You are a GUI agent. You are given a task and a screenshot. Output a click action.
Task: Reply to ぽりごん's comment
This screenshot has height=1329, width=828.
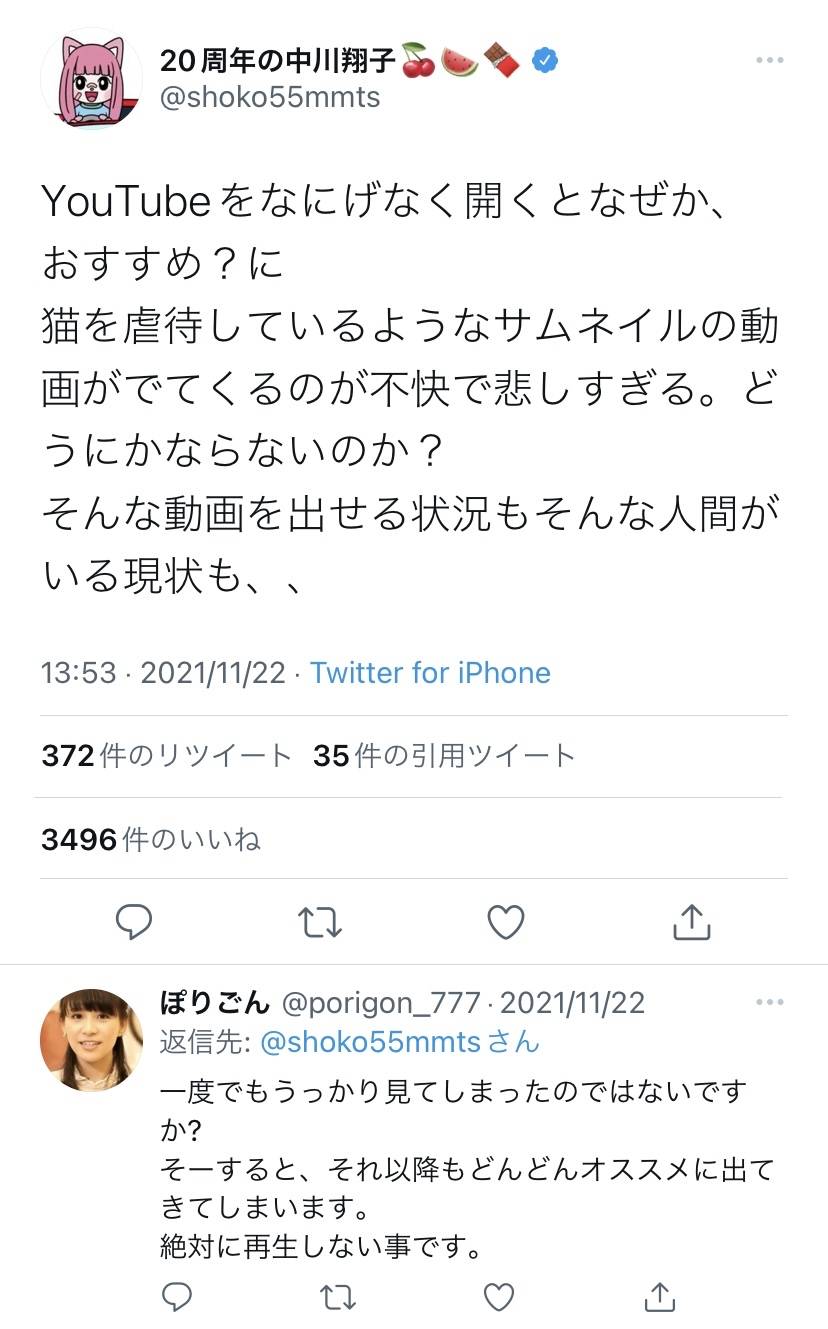click(x=178, y=1296)
